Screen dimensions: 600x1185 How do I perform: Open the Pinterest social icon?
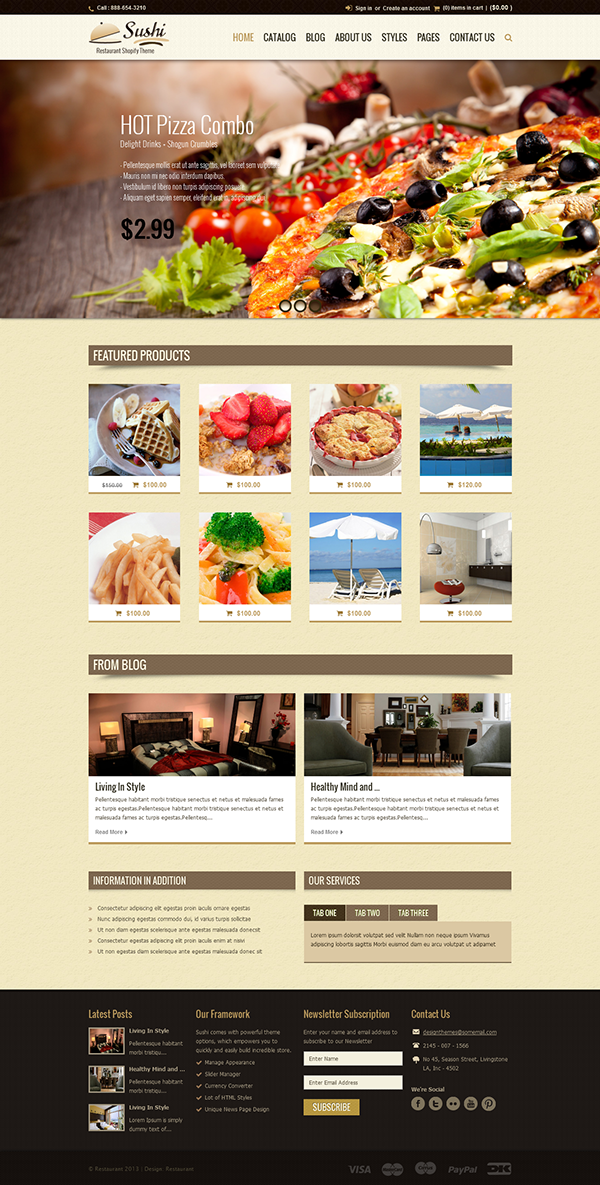pyautogui.click(x=489, y=1103)
